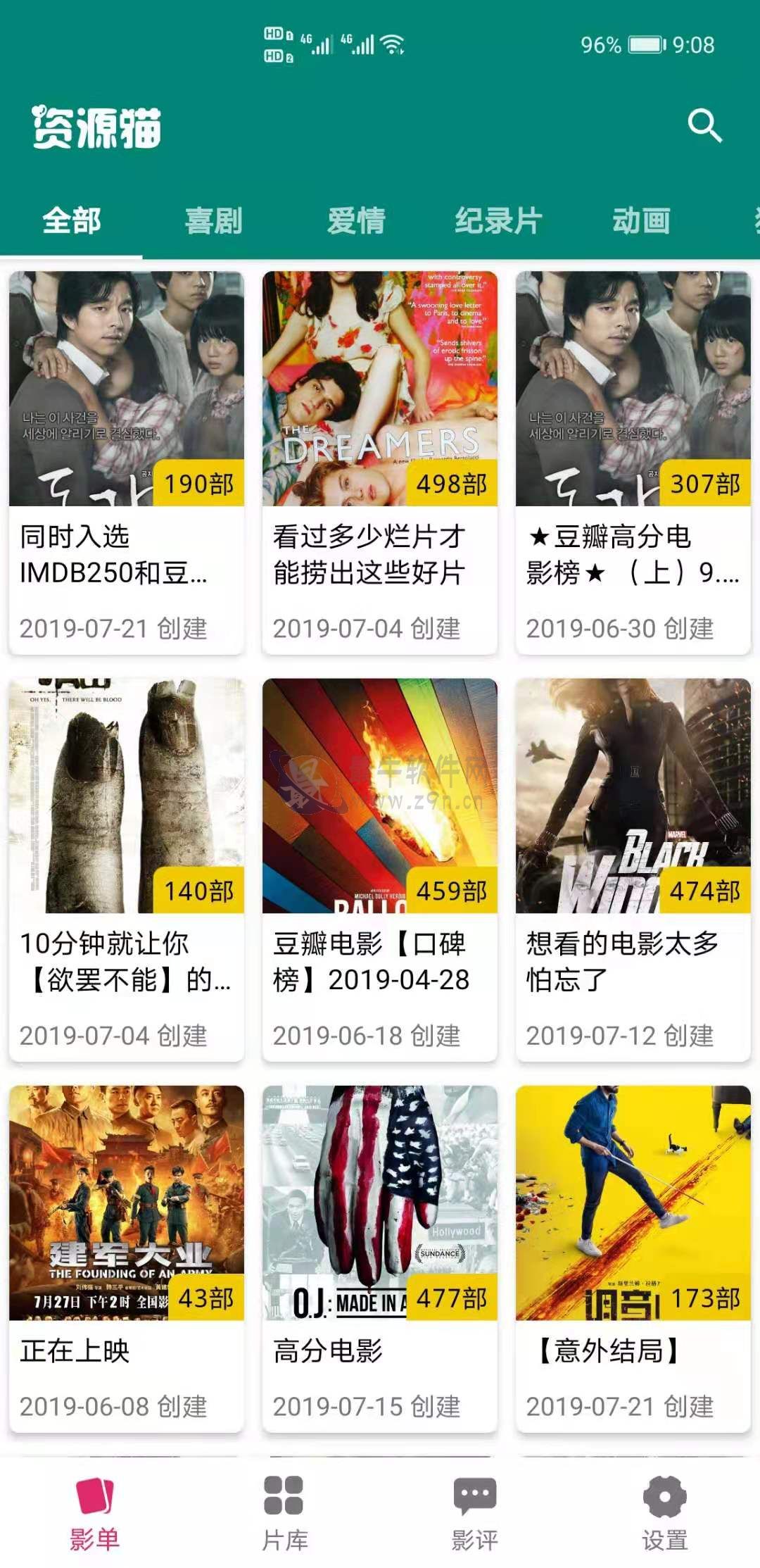
Task: Show the 动画 category tab
Action: point(640,221)
